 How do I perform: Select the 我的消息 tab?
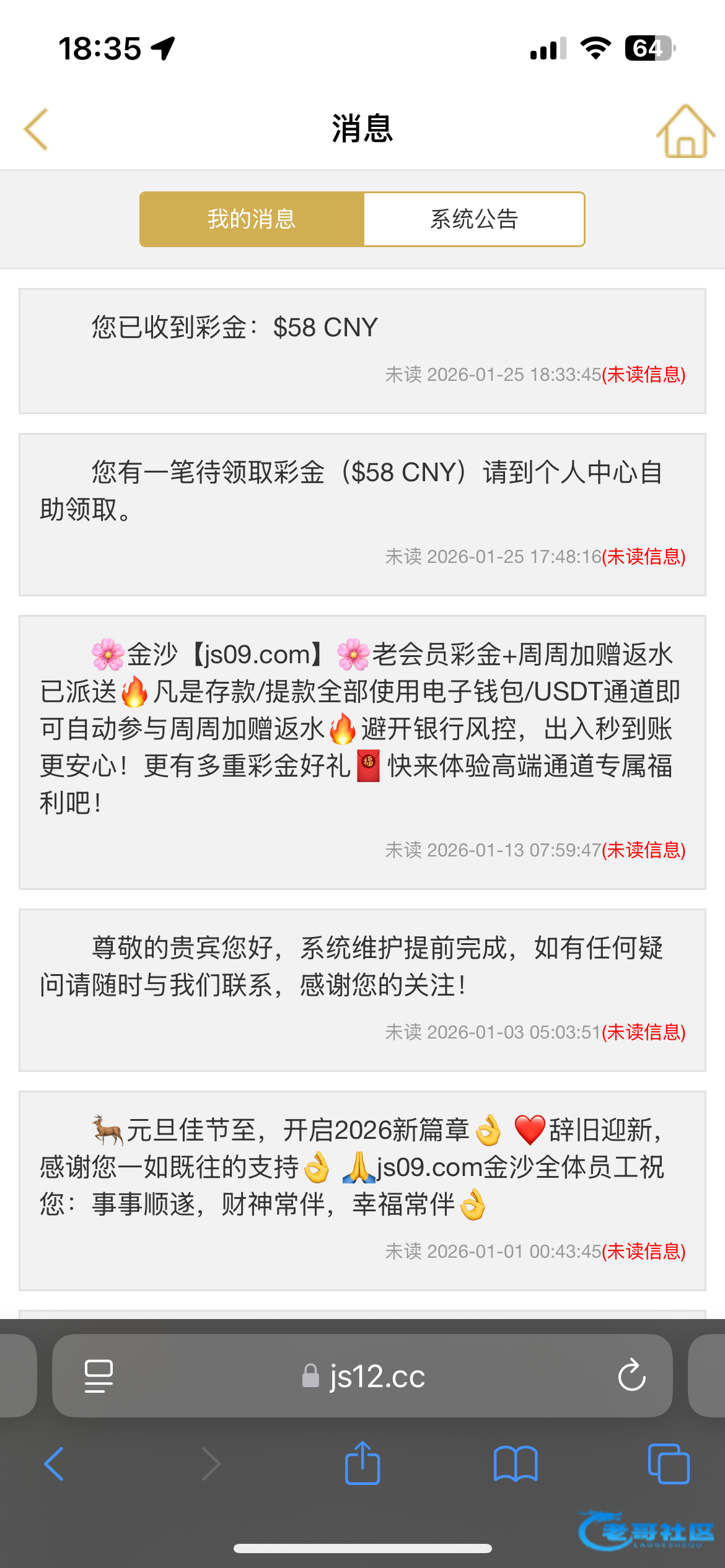coord(252,219)
